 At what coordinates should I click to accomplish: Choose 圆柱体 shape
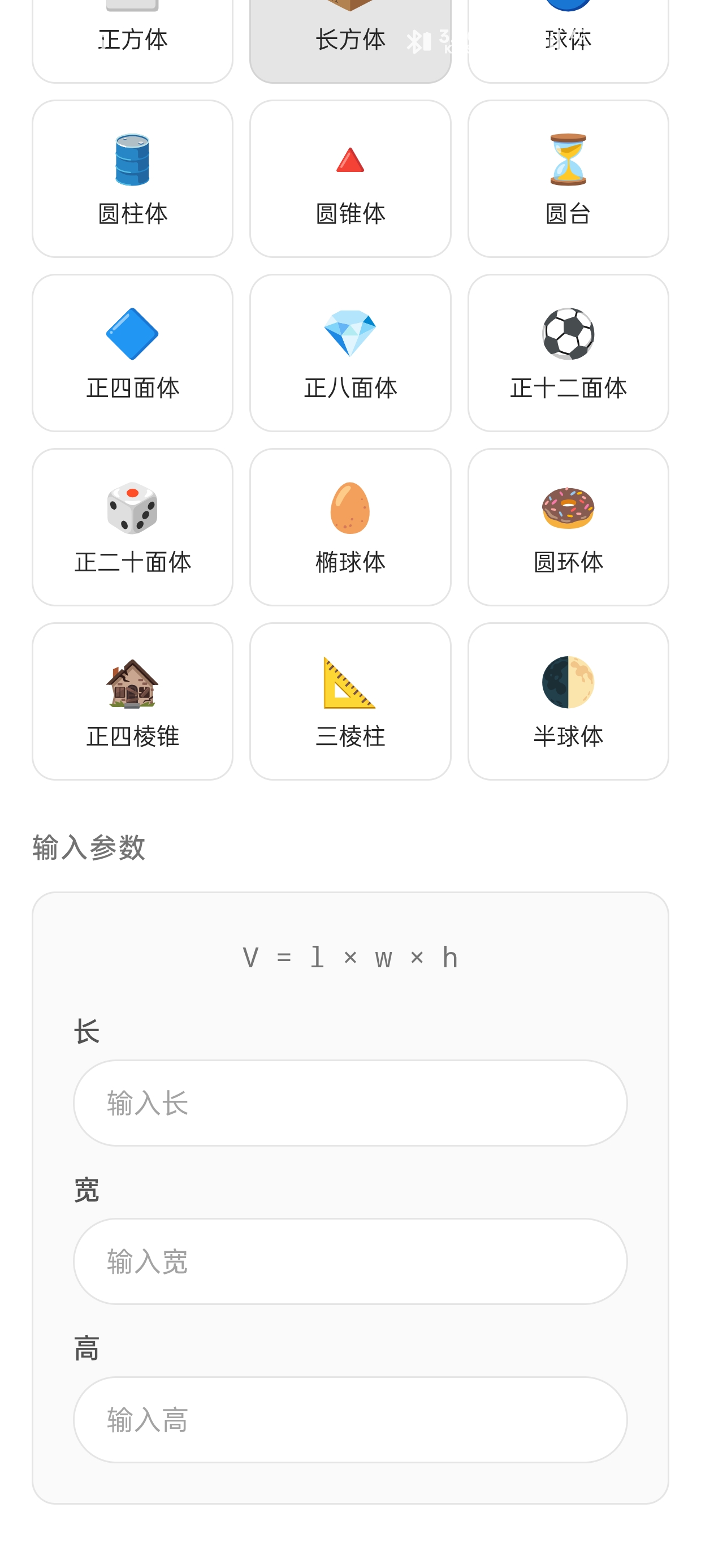[x=132, y=178]
